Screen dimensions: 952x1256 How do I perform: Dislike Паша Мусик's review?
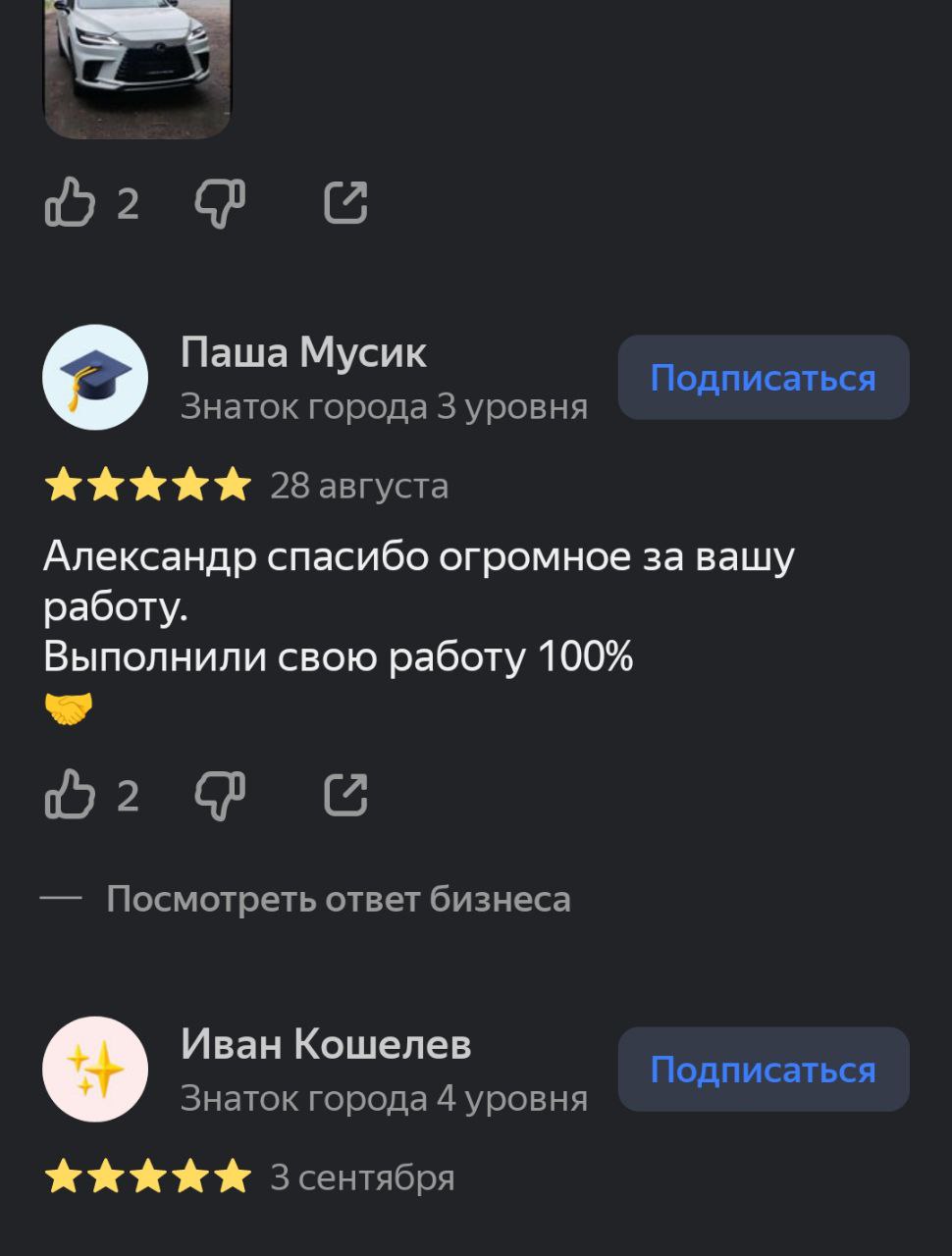(220, 795)
